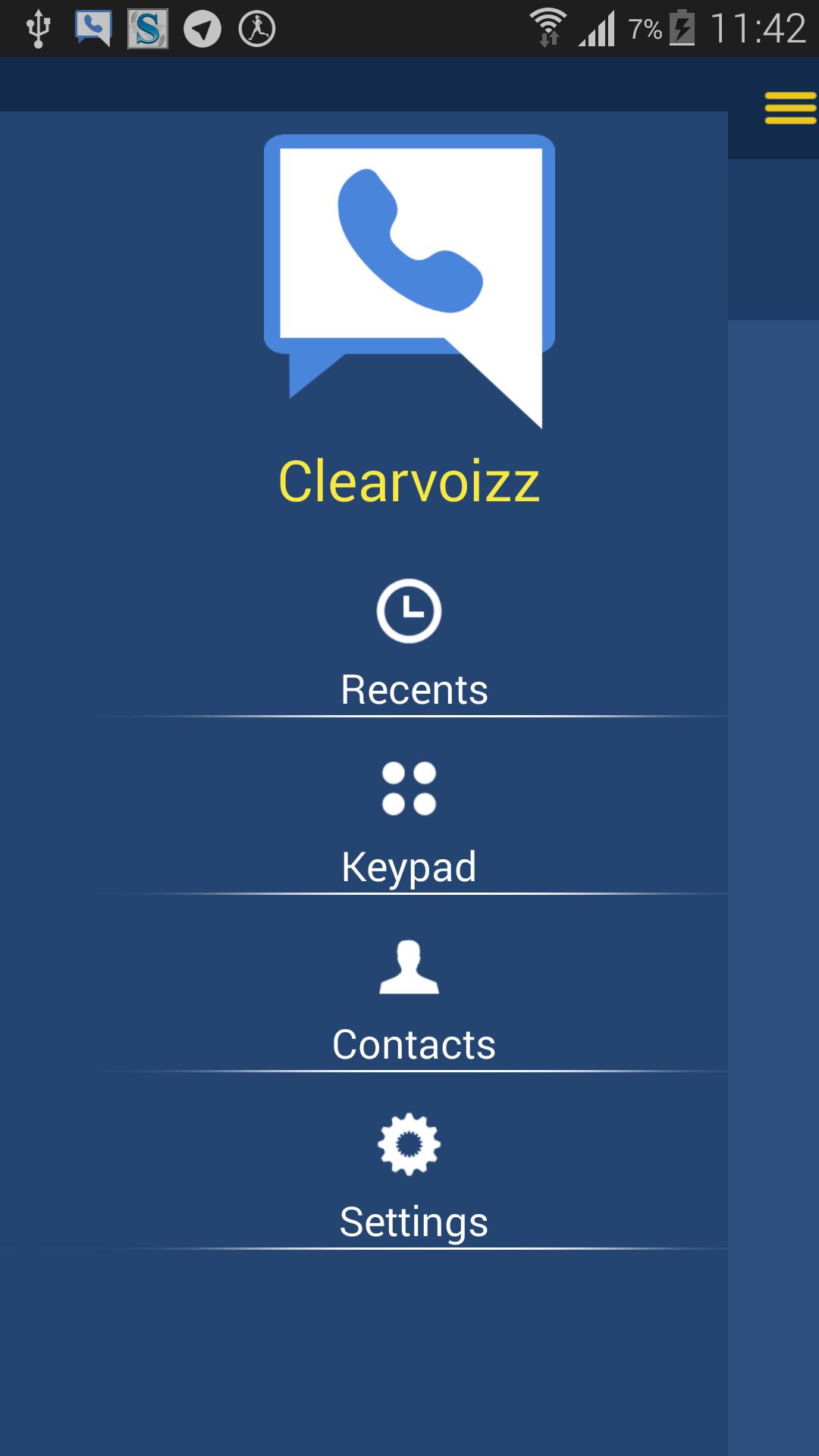Tap the pedometer icon in the status bar
The width and height of the screenshot is (819, 1456).
[258, 27]
